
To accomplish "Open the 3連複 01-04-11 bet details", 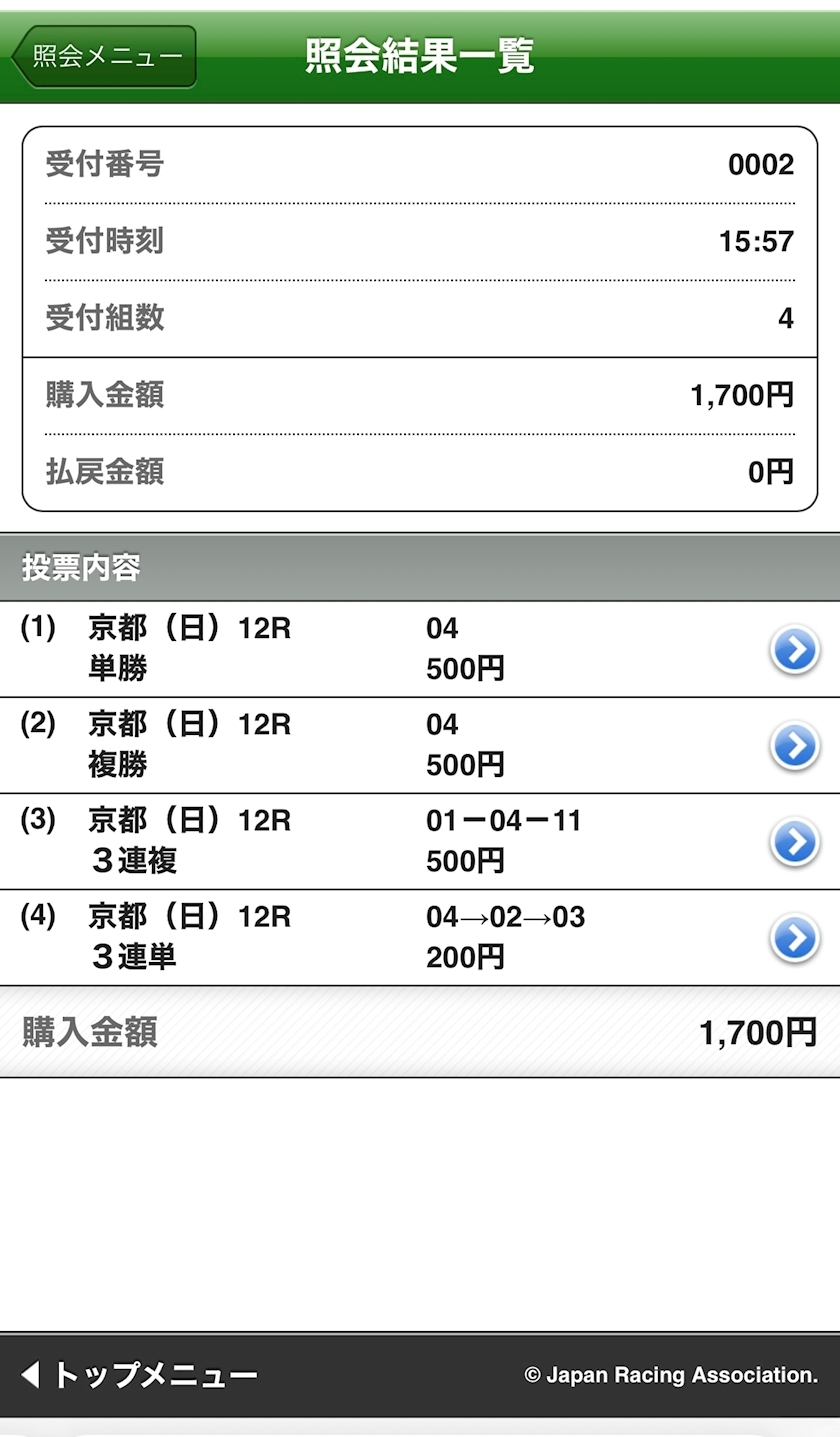I will pyautogui.click(x=795, y=842).
